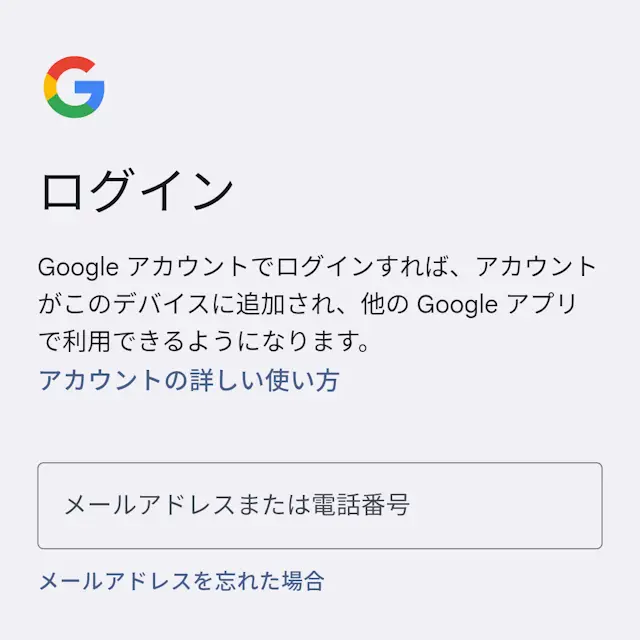Focus the メールアドレスまたは電話番号 field

pos(319,505)
